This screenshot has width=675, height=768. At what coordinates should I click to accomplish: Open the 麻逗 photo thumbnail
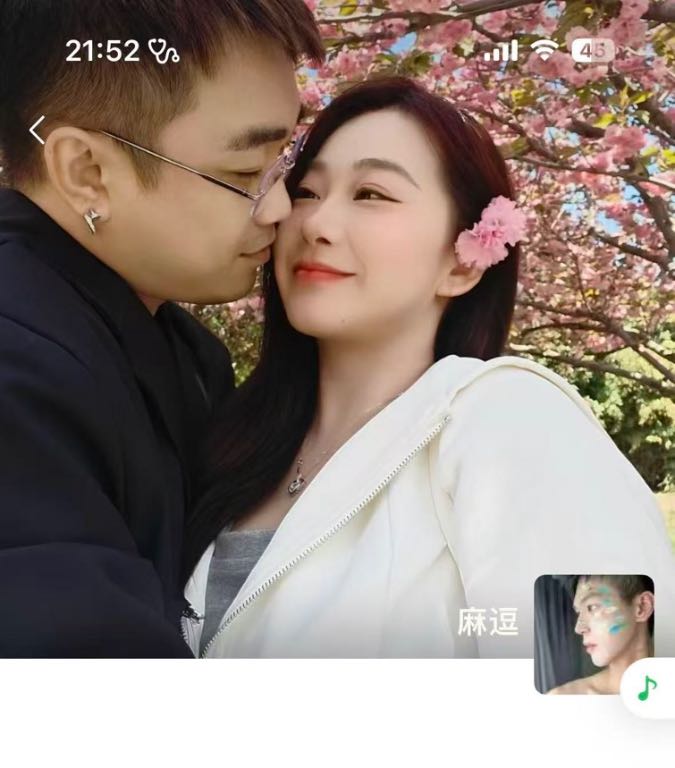pos(592,633)
